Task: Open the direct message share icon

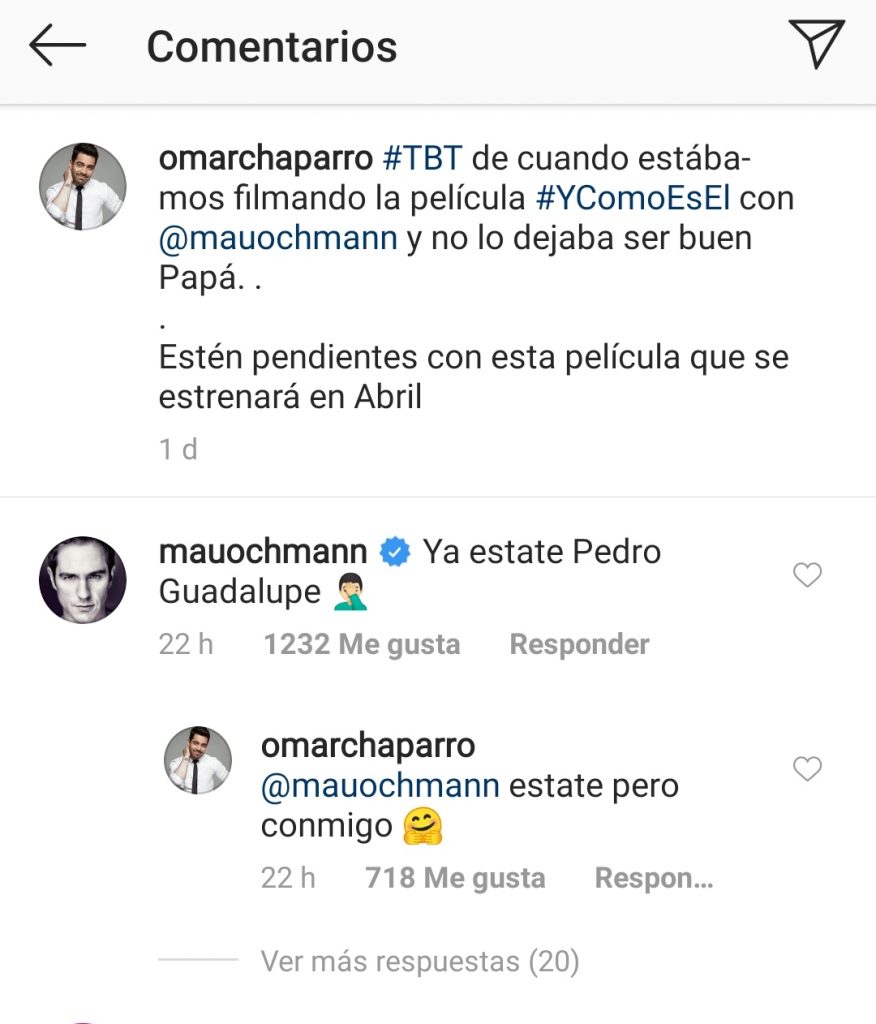Action: tap(815, 45)
